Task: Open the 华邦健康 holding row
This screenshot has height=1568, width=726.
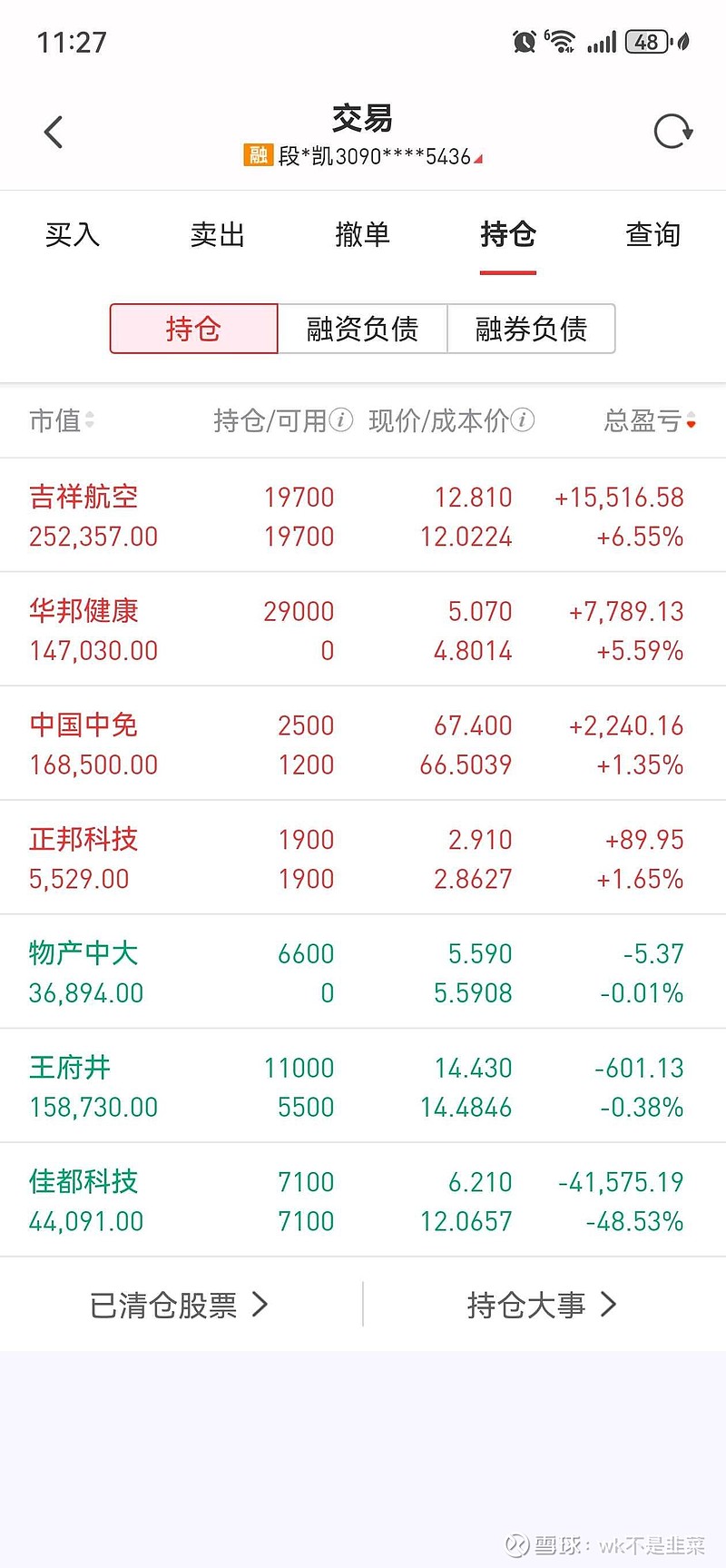Action: tap(363, 629)
